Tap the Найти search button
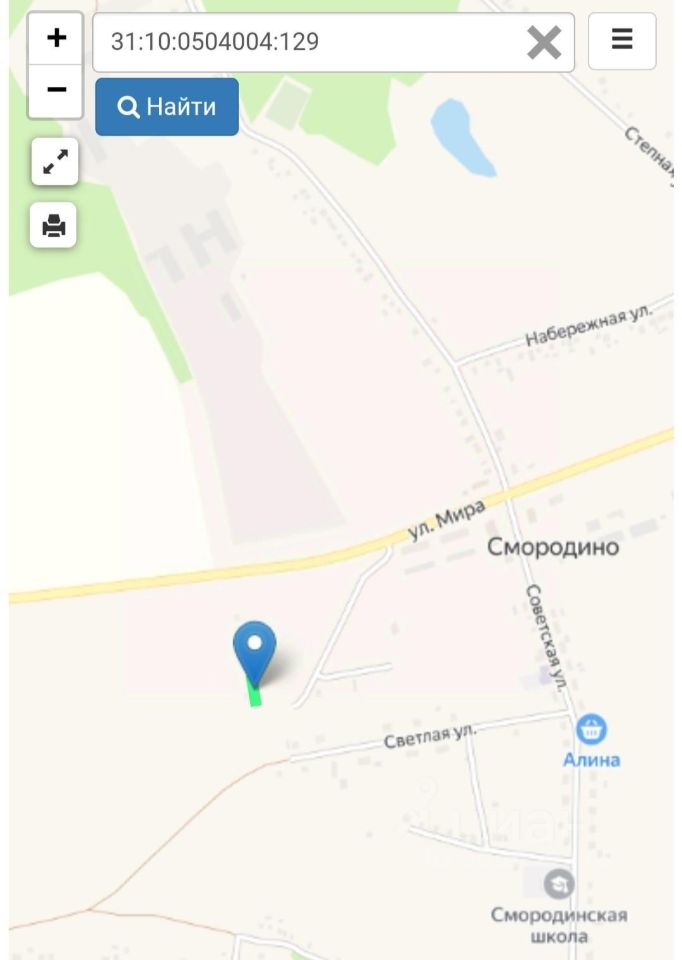Viewport: 682px width, 960px height. 167,107
